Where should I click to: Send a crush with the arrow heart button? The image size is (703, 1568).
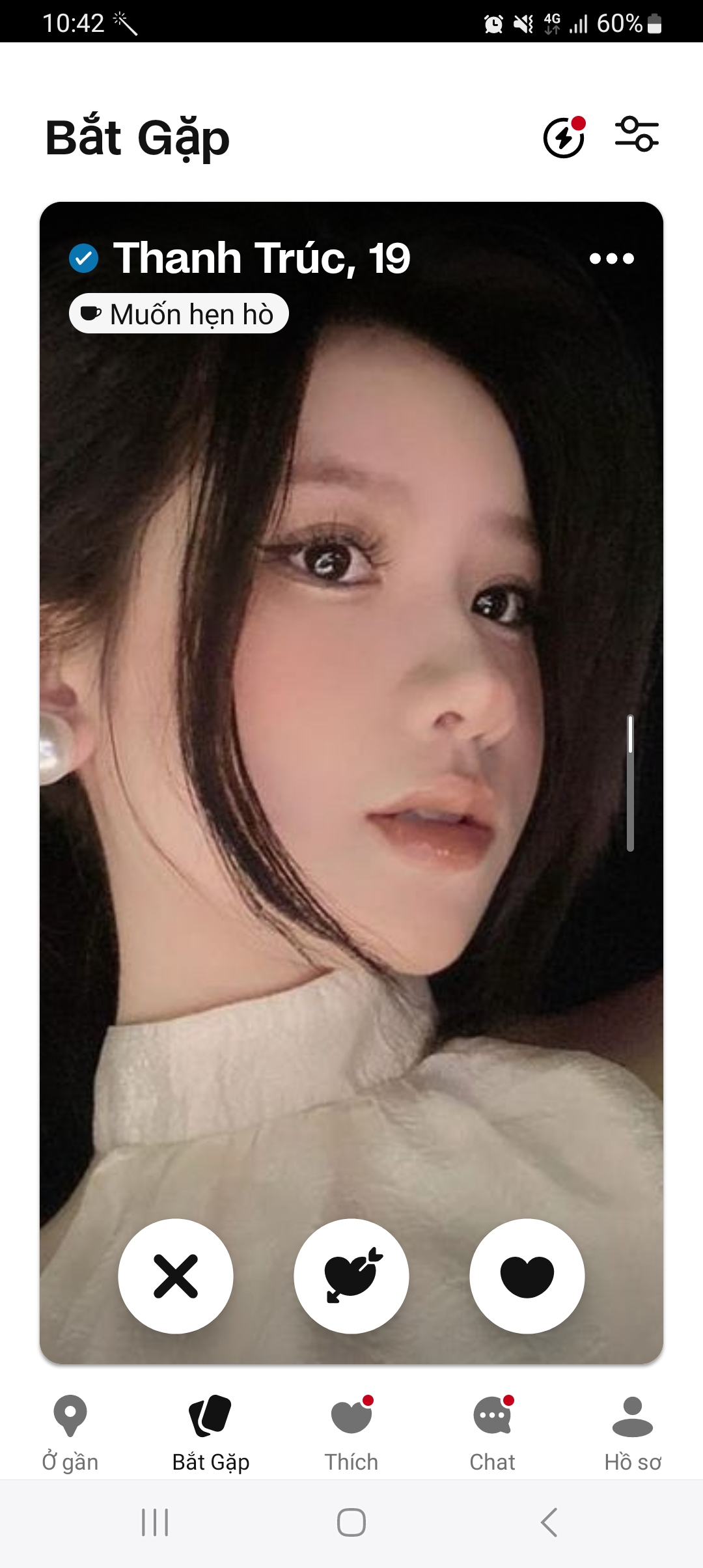coord(351,1276)
